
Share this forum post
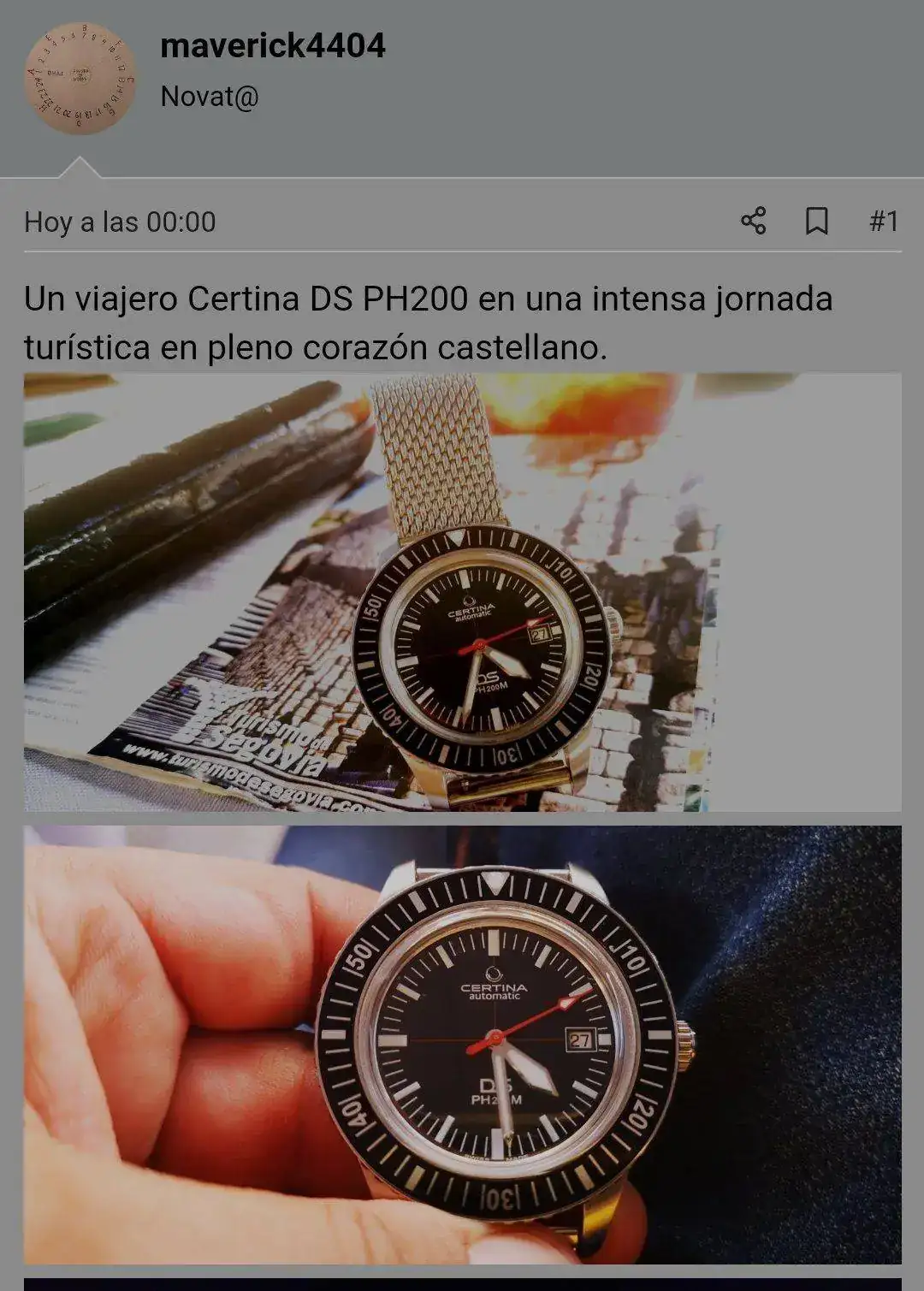(753, 222)
